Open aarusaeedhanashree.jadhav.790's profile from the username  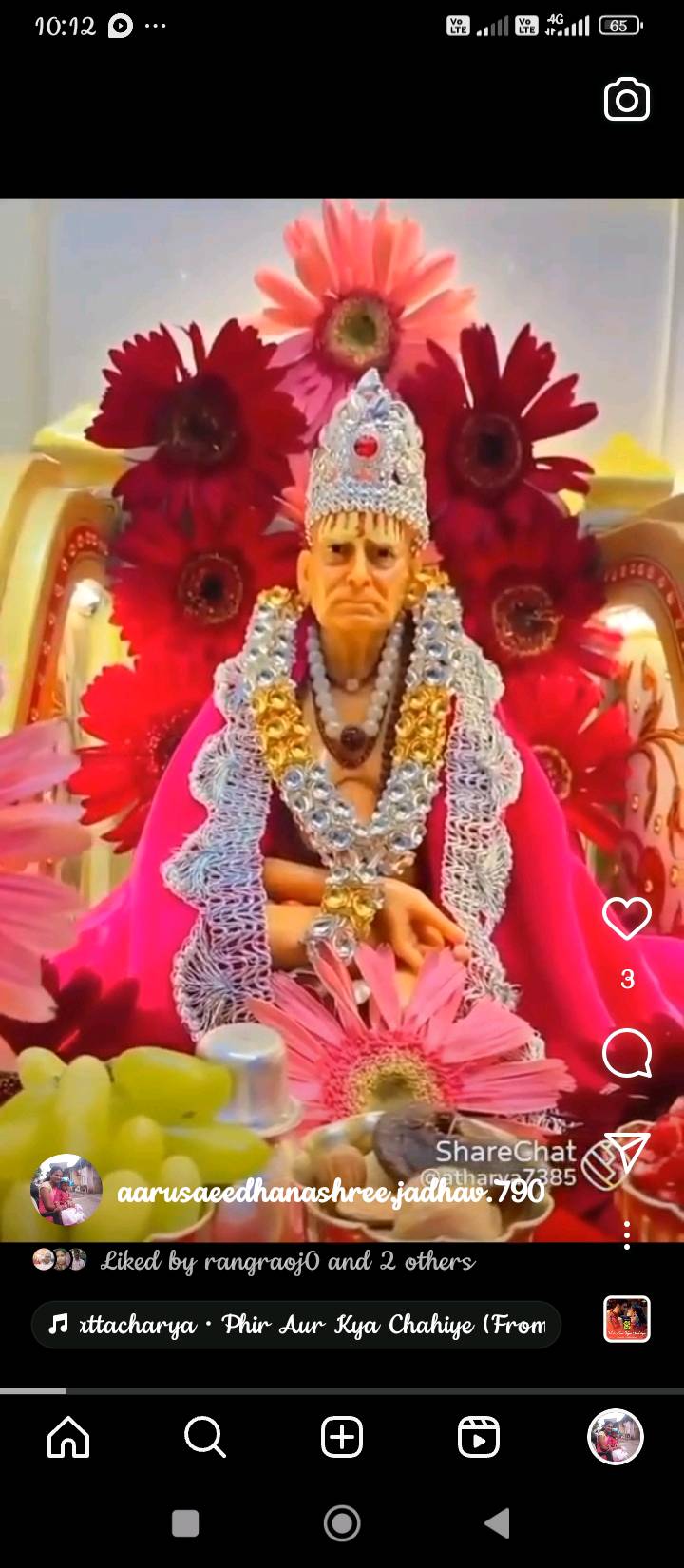[x=331, y=1192]
